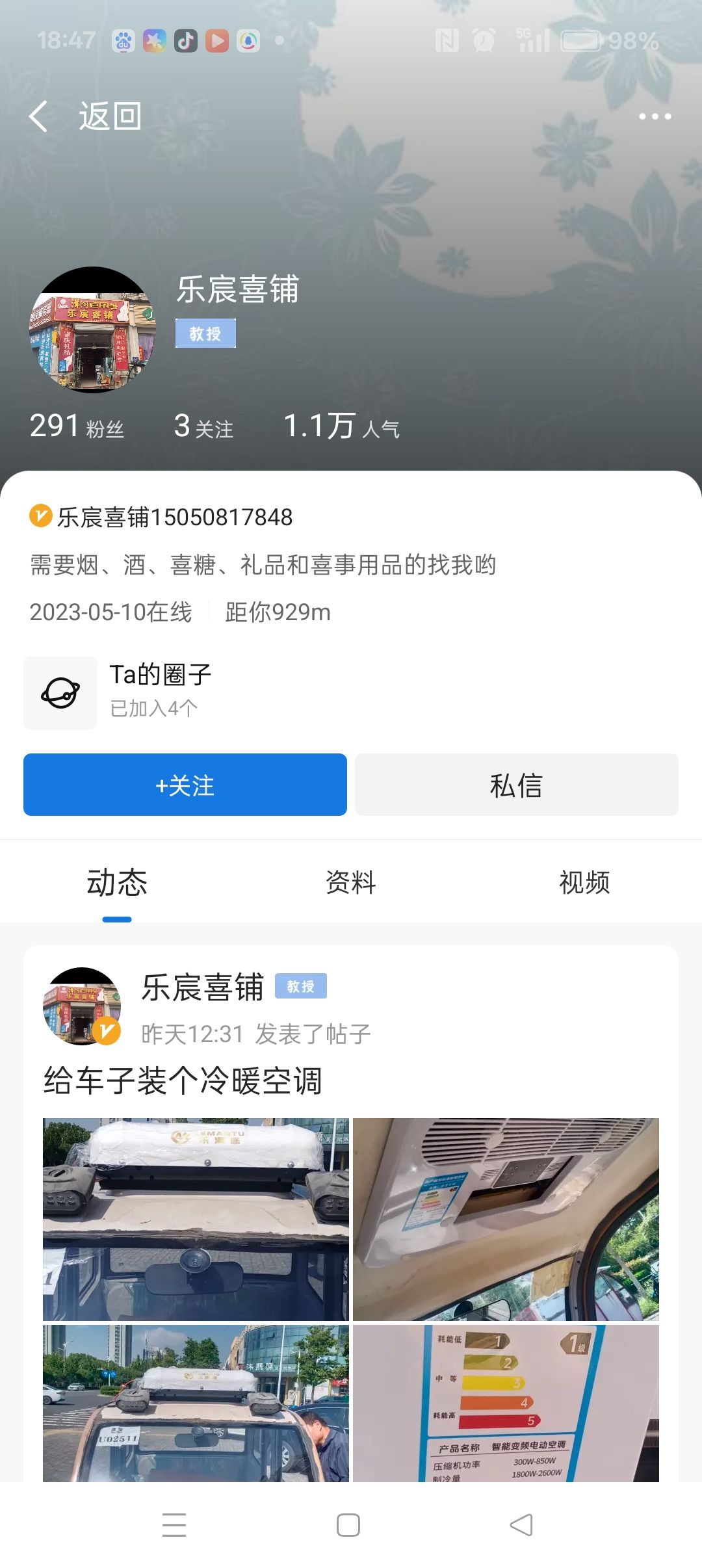Send a 私信 private message

[x=516, y=785]
